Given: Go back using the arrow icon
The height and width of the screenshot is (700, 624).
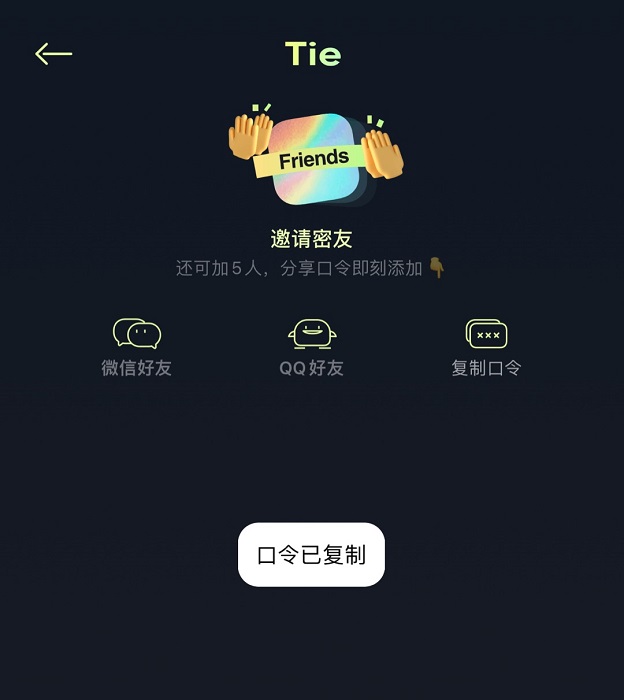Looking at the screenshot, I should tap(53, 54).
